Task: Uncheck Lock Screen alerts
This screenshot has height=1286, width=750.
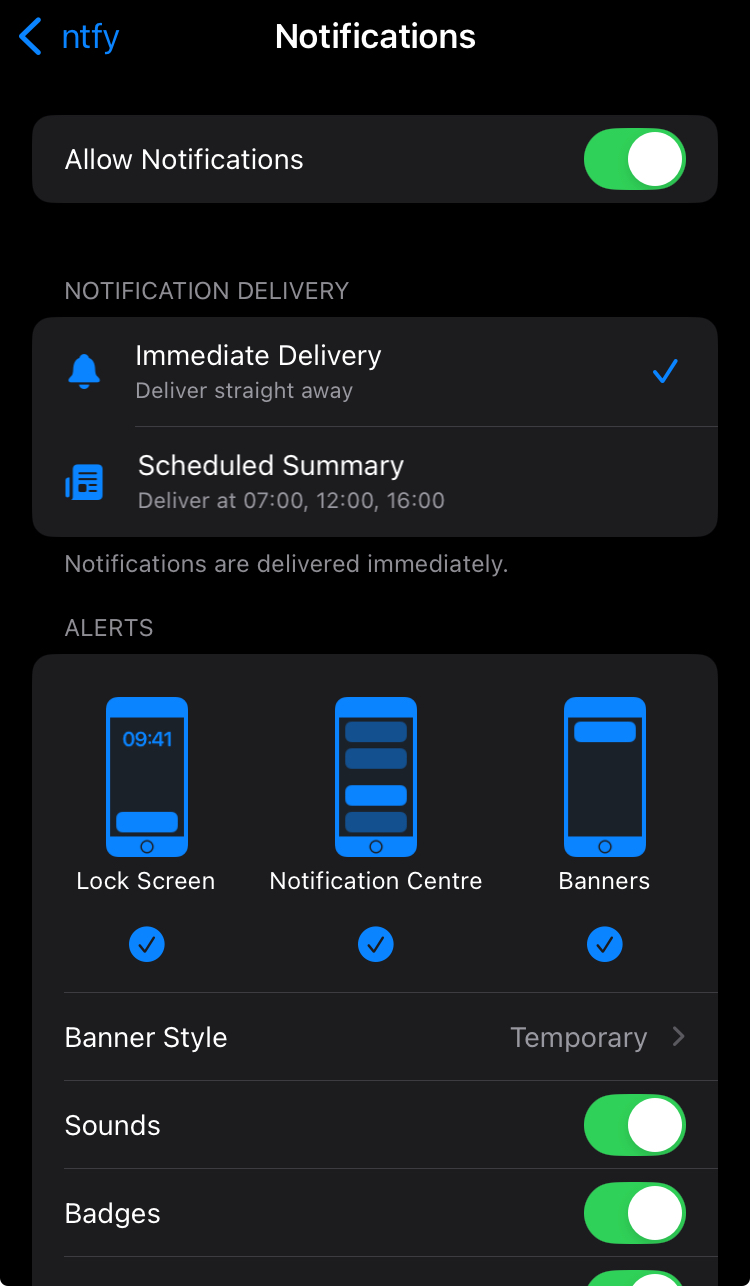Action: 147,944
